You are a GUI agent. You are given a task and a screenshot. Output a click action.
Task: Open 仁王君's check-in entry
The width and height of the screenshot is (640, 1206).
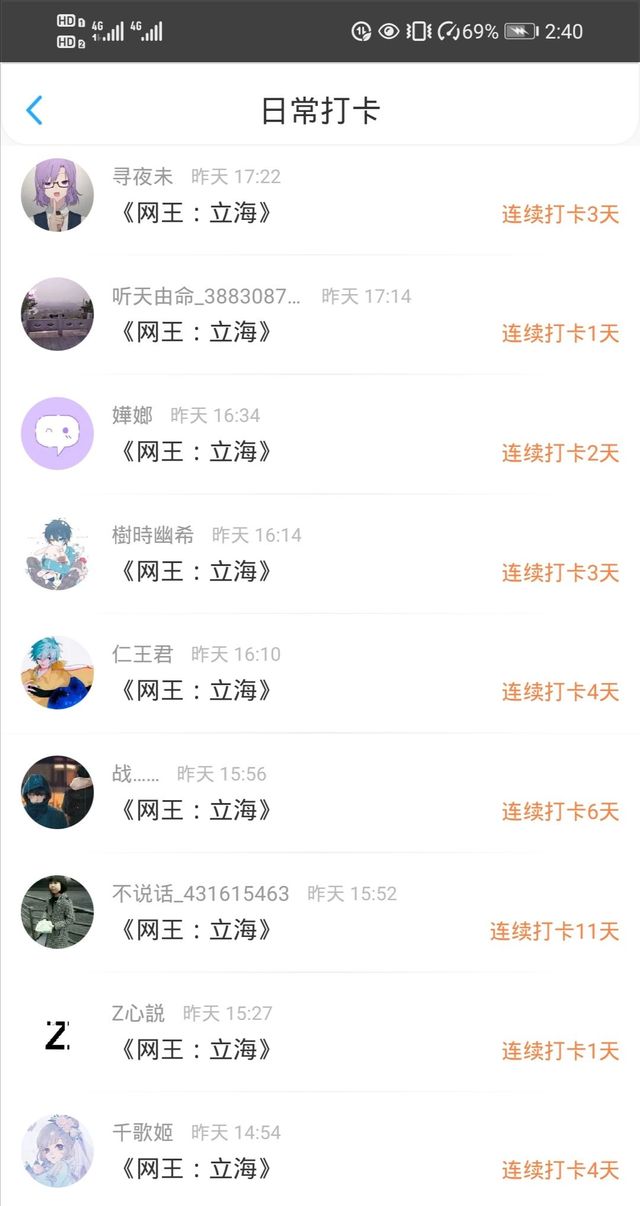pyautogui.click(x=320, y=673)
